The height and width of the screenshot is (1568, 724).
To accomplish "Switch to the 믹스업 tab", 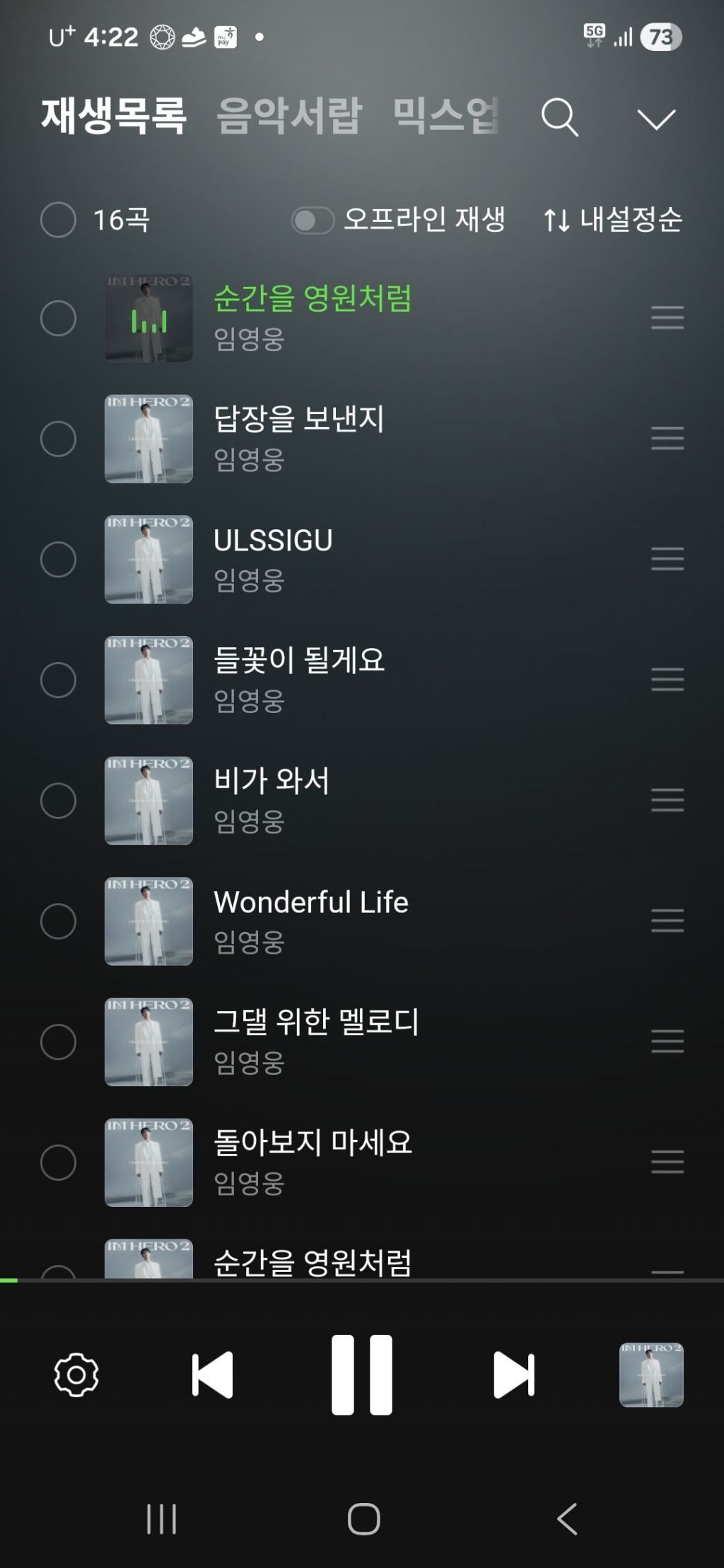I will point(445,116).
